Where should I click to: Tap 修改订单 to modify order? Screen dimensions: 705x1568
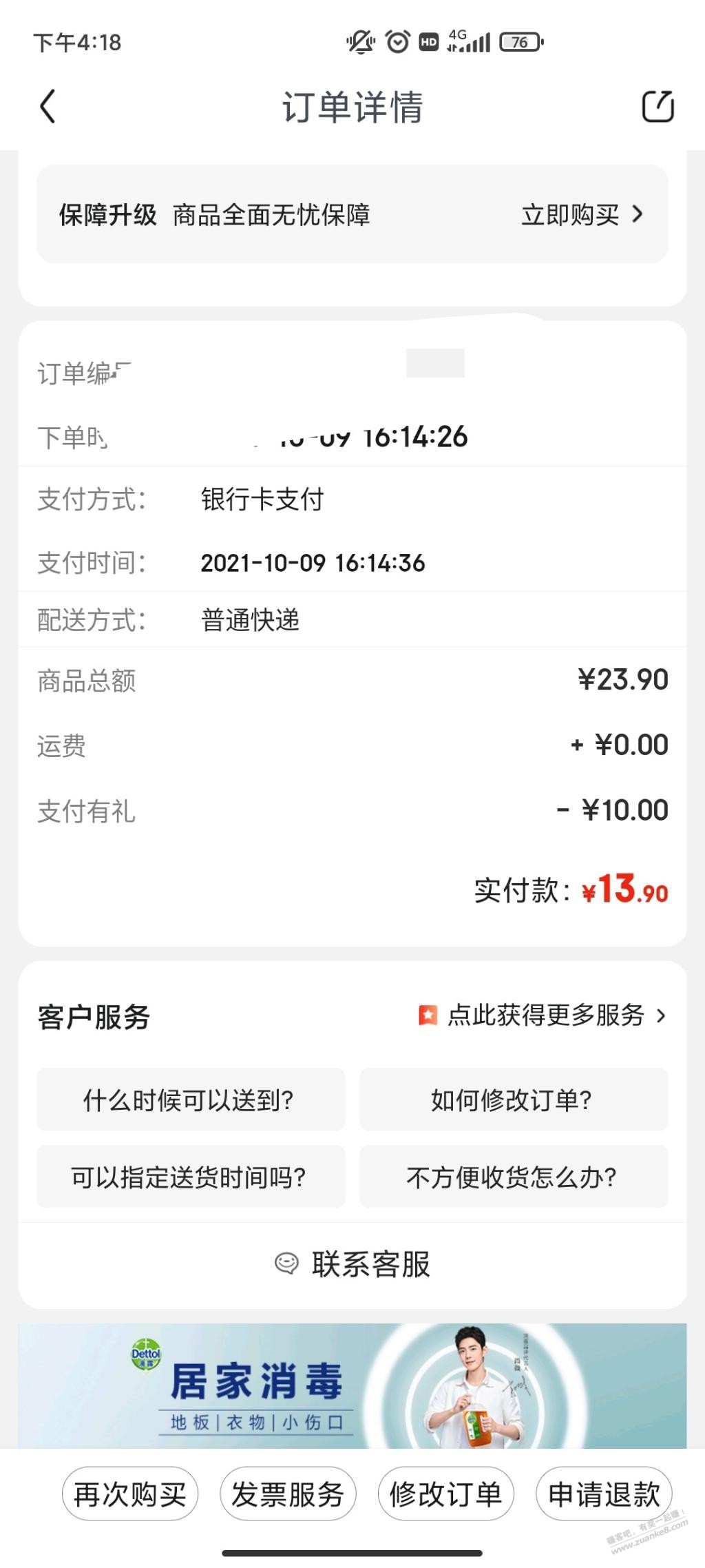(445, 1494)
